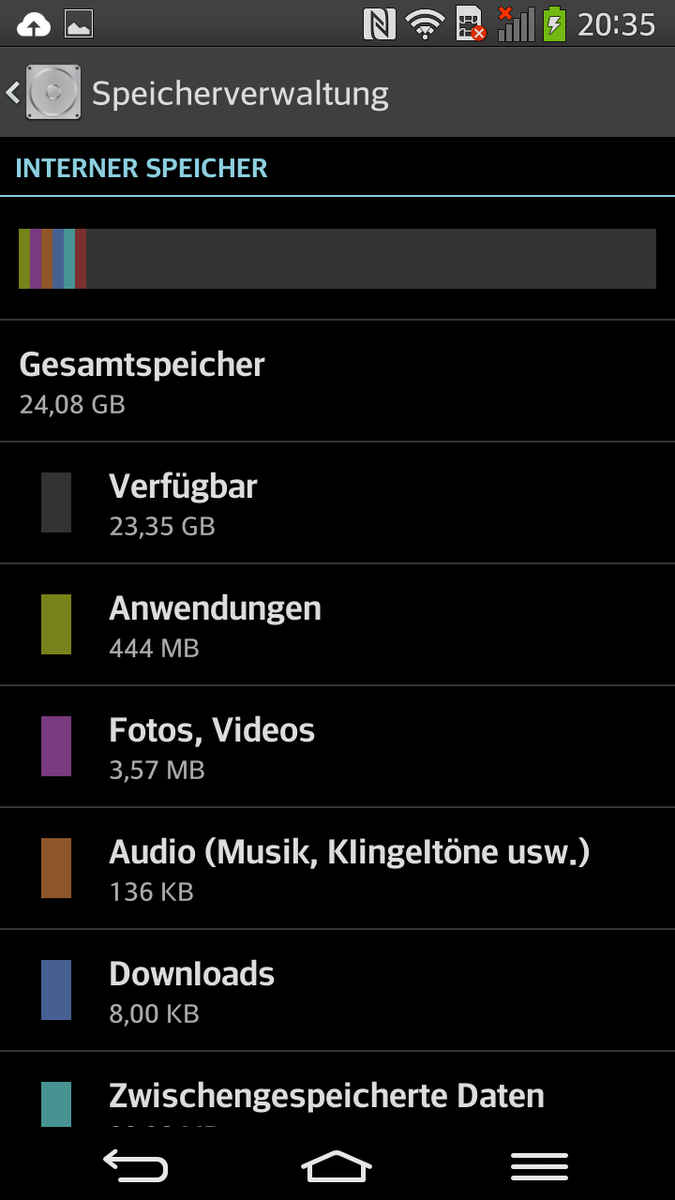
Task: Tap the system back button
Action: (x=135, y=1166)
